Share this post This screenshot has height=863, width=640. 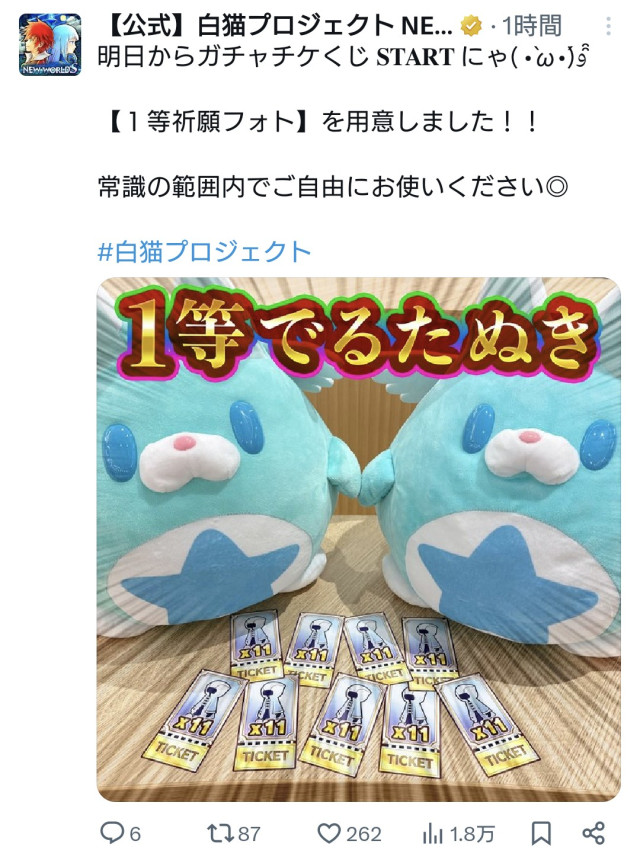[x=594, y=832]
